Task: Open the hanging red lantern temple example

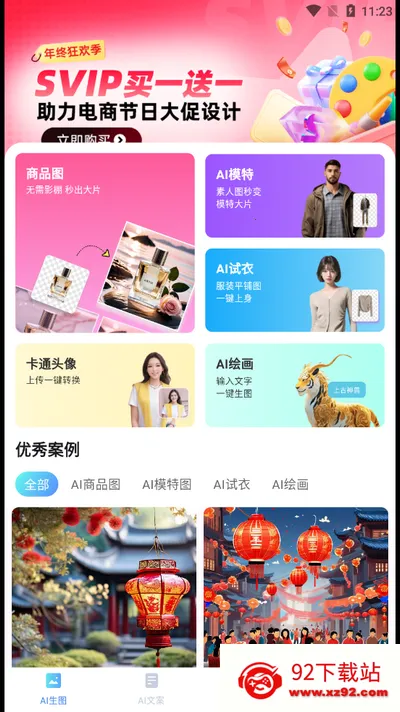Action: (104, 587)
